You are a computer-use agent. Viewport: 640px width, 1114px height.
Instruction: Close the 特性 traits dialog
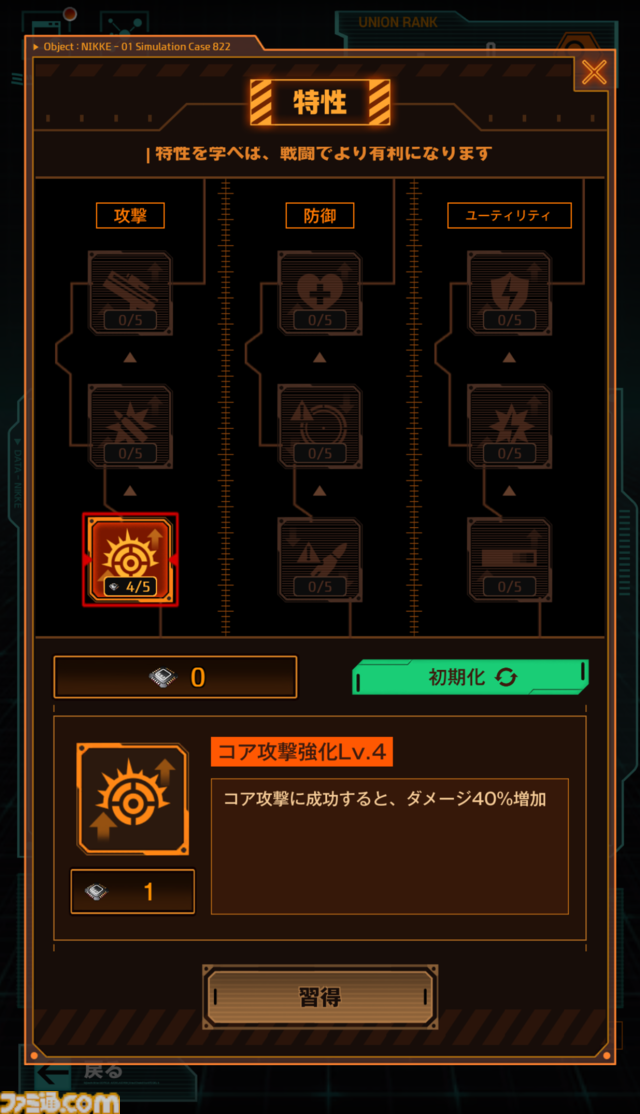point(594,72)
